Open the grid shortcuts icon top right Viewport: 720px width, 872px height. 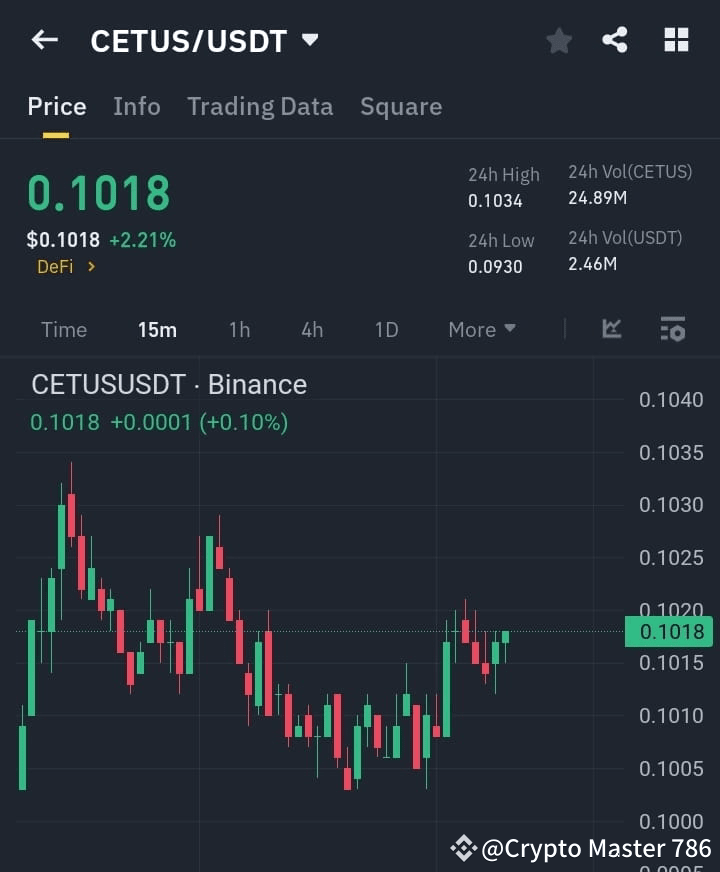point(676,40)
